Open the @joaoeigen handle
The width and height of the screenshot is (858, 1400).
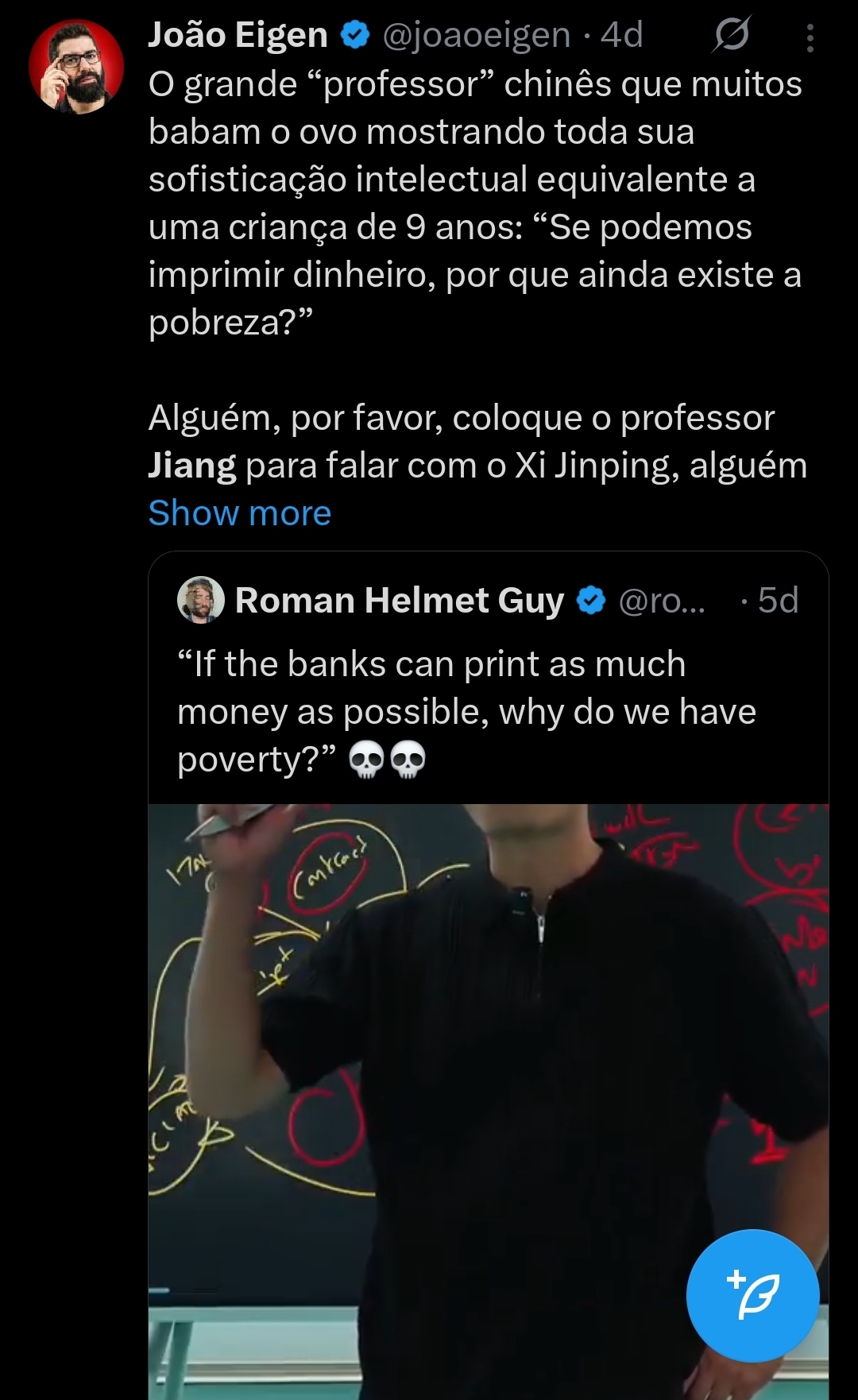(477, 35)
